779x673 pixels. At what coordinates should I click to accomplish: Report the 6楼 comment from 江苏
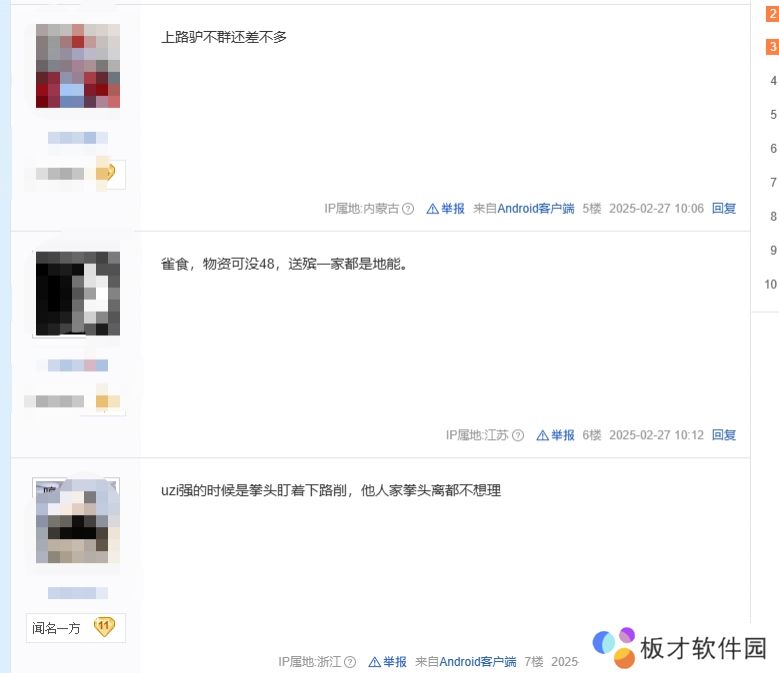point(556,436)
